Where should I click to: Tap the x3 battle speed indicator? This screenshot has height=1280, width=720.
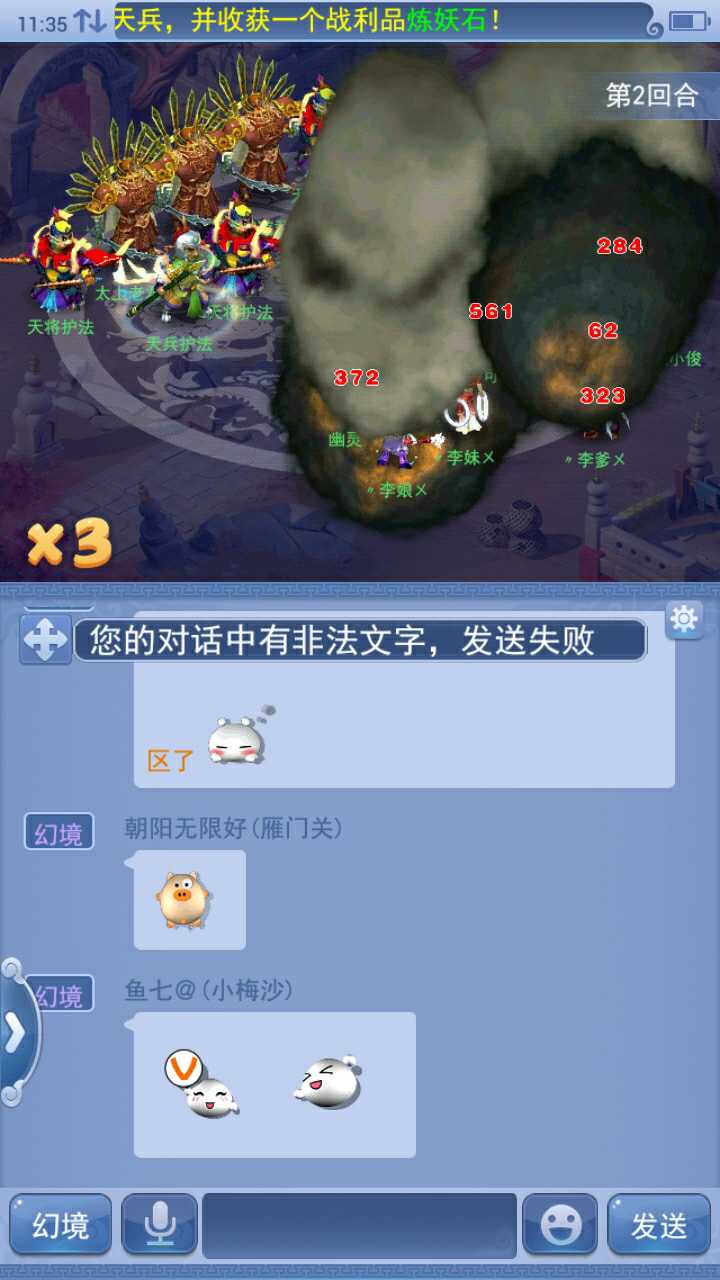tap(69, 543)
